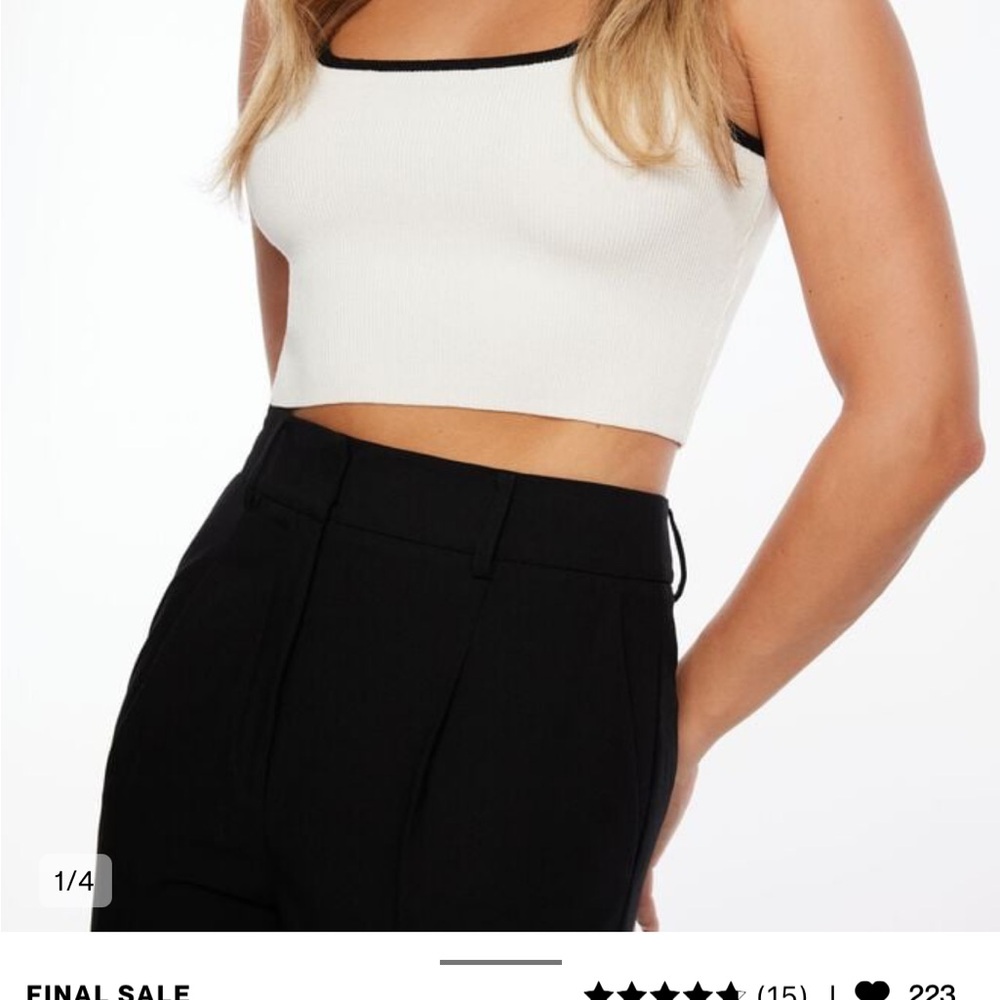Tap the 1/4 image page indicator
The height and width of the screenshot is (1000, 1000).
(75, 881)
